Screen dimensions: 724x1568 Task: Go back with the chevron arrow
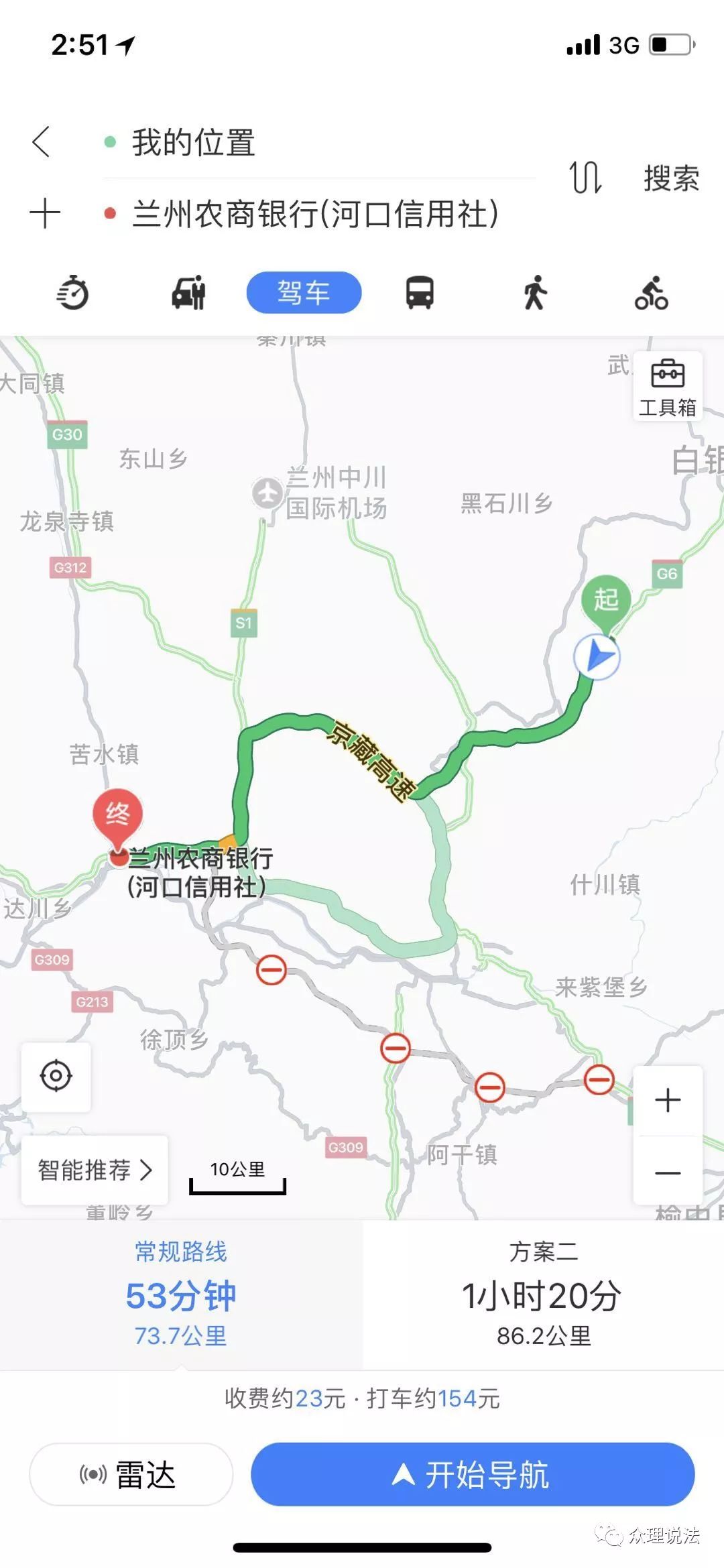[42, 141]
